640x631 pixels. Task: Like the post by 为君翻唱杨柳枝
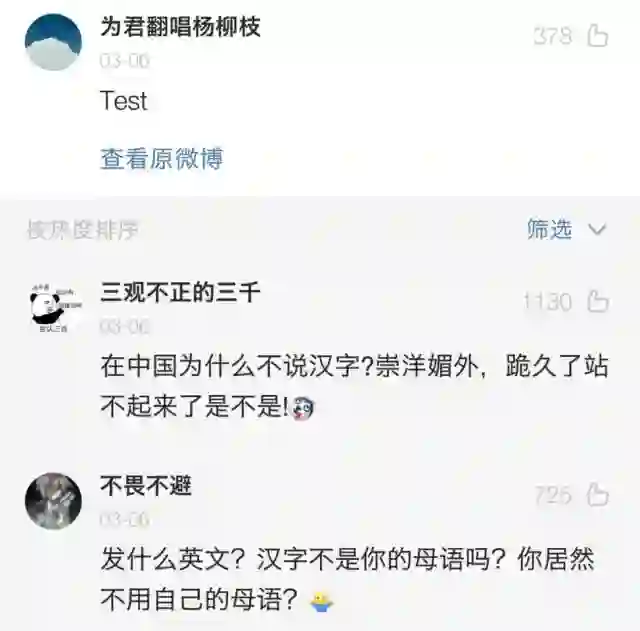click(x=597, y=37)
